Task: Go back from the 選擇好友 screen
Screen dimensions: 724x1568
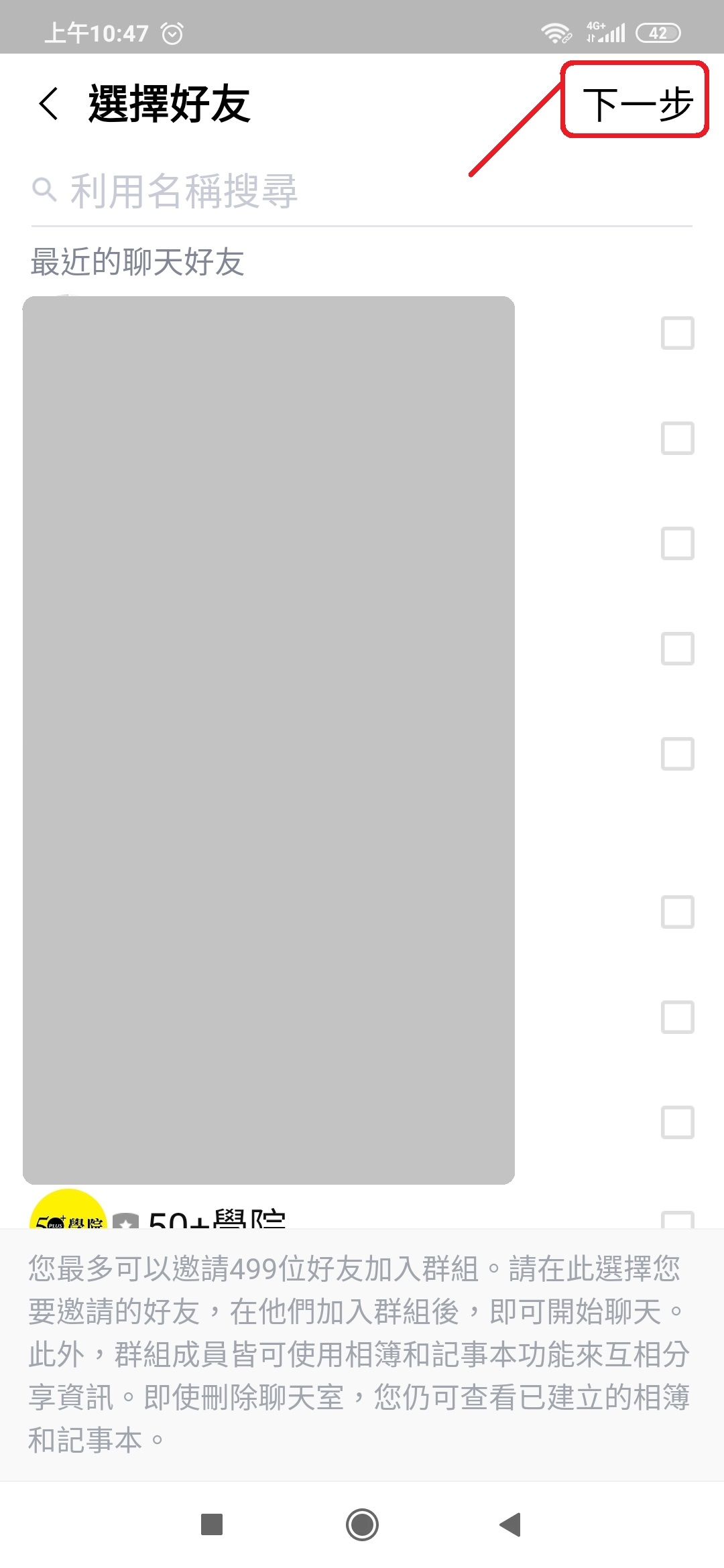Action: coord(48,104)
